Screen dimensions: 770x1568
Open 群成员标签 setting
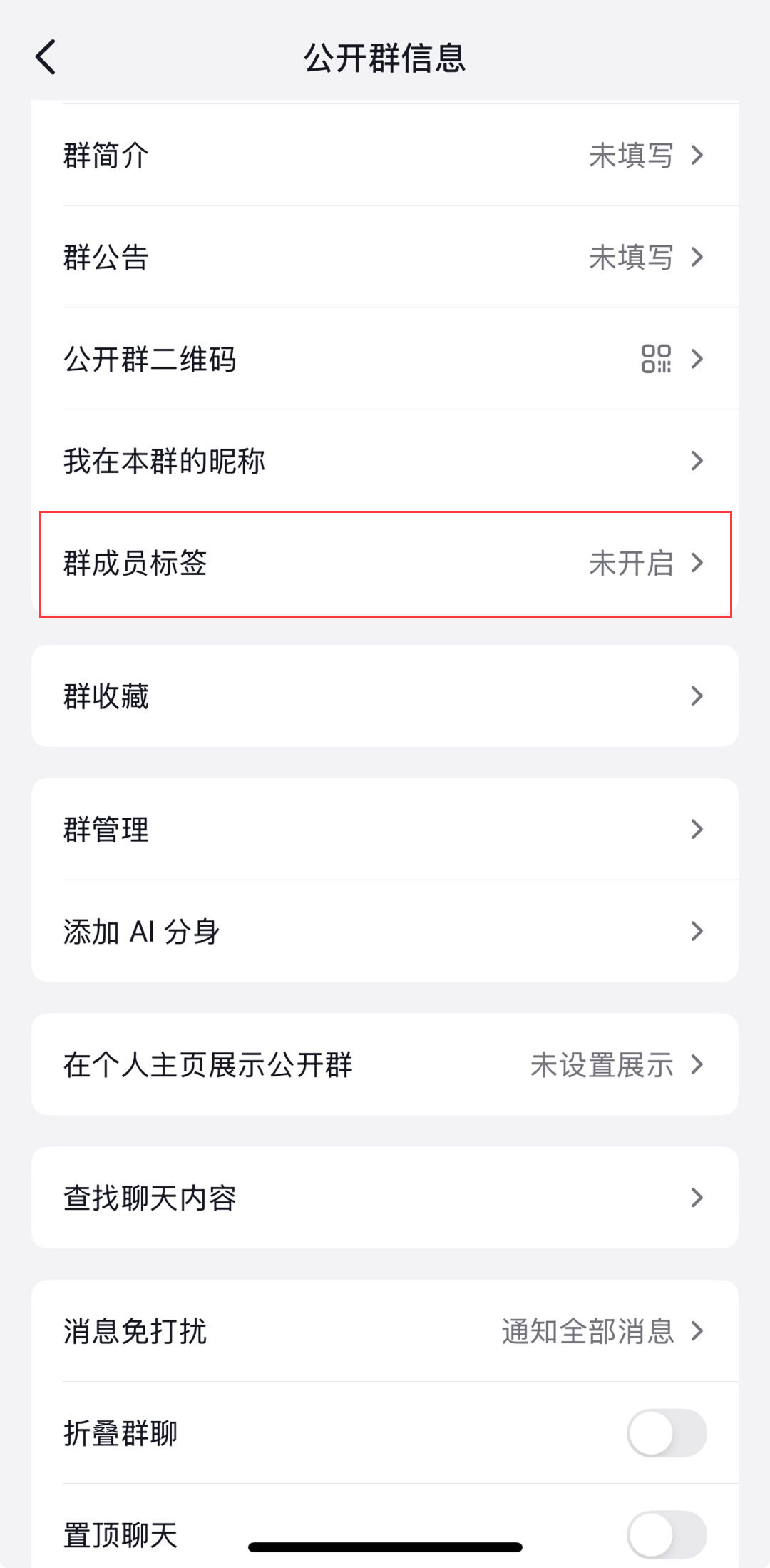(x=385, y=563)
